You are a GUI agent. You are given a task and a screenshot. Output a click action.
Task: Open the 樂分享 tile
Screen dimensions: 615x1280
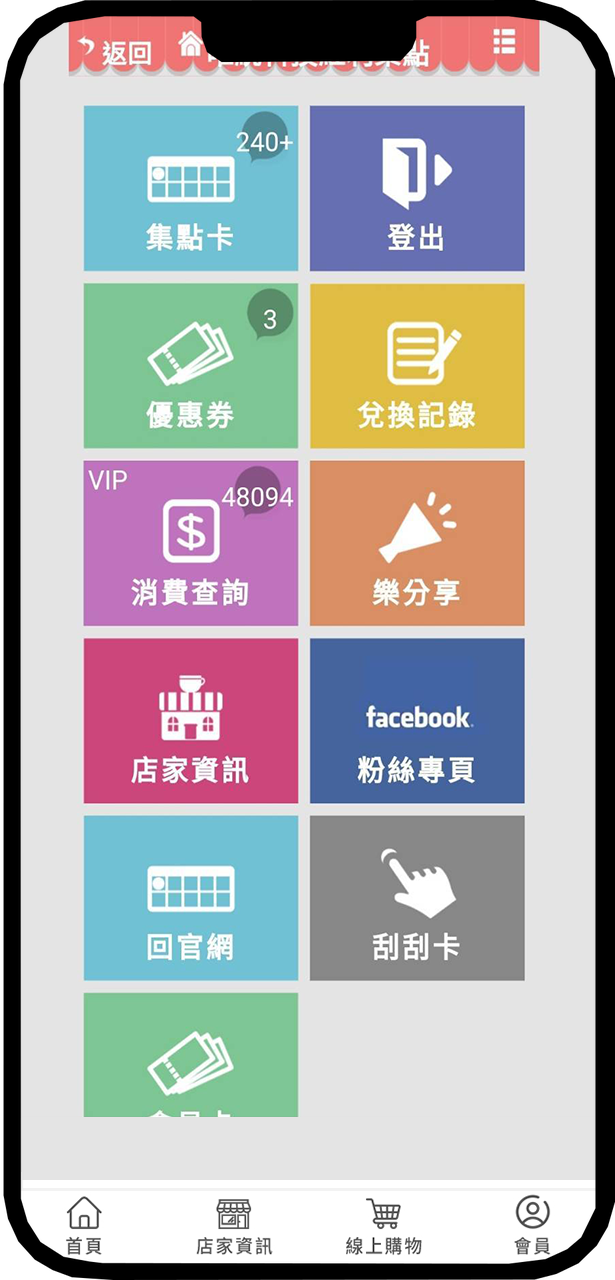[417, 543]
